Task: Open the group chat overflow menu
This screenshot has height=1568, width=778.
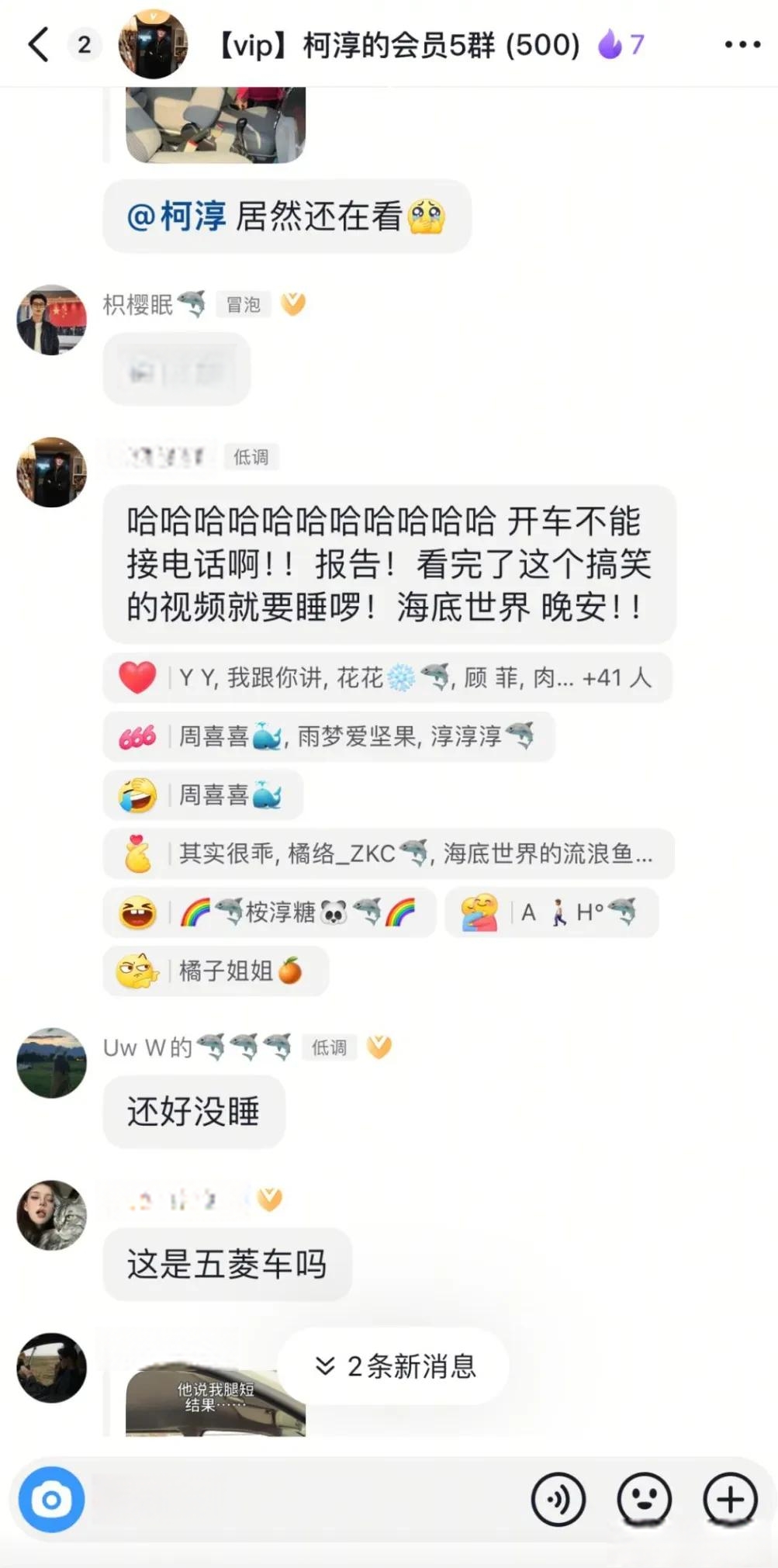Action: click(742, 45)
